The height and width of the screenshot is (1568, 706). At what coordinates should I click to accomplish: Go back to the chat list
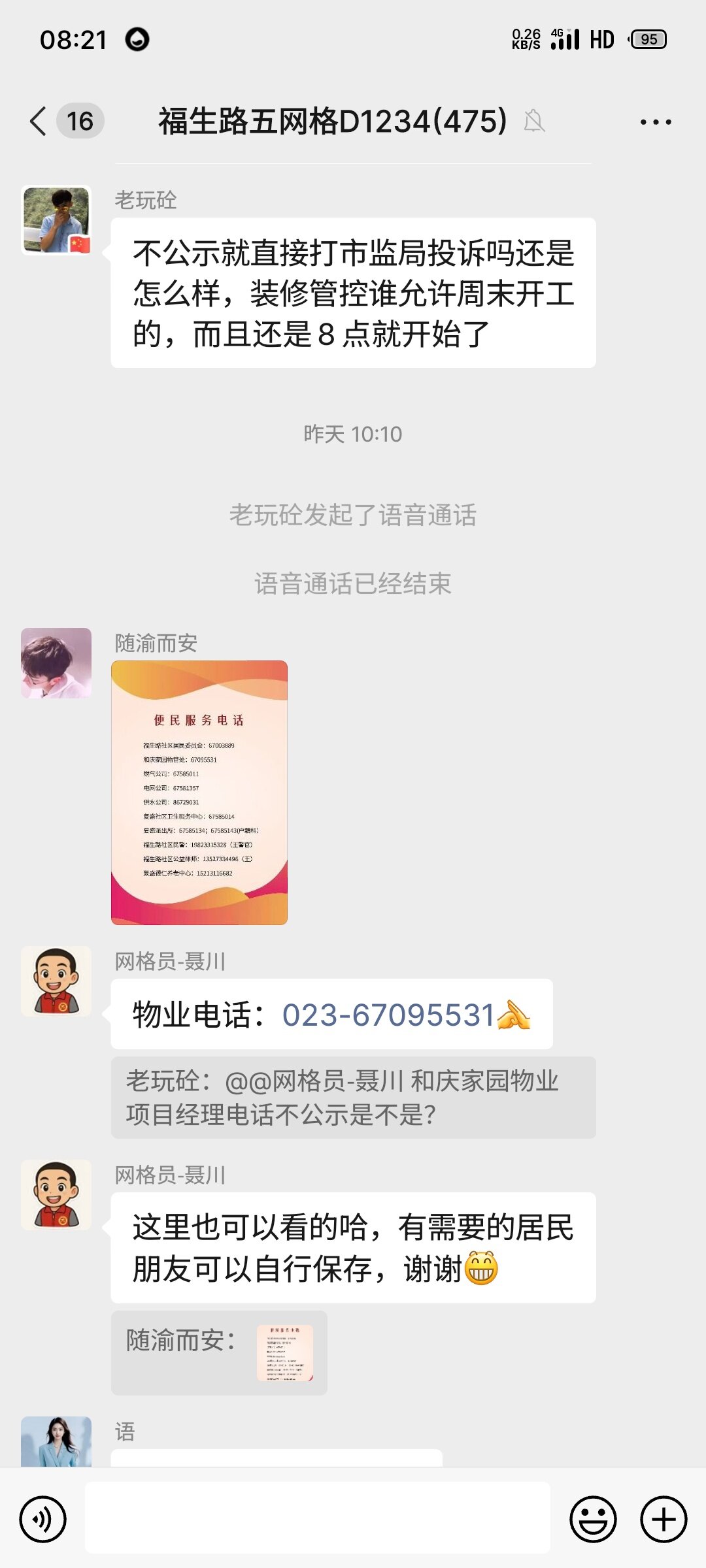click(x=39, y=121)
